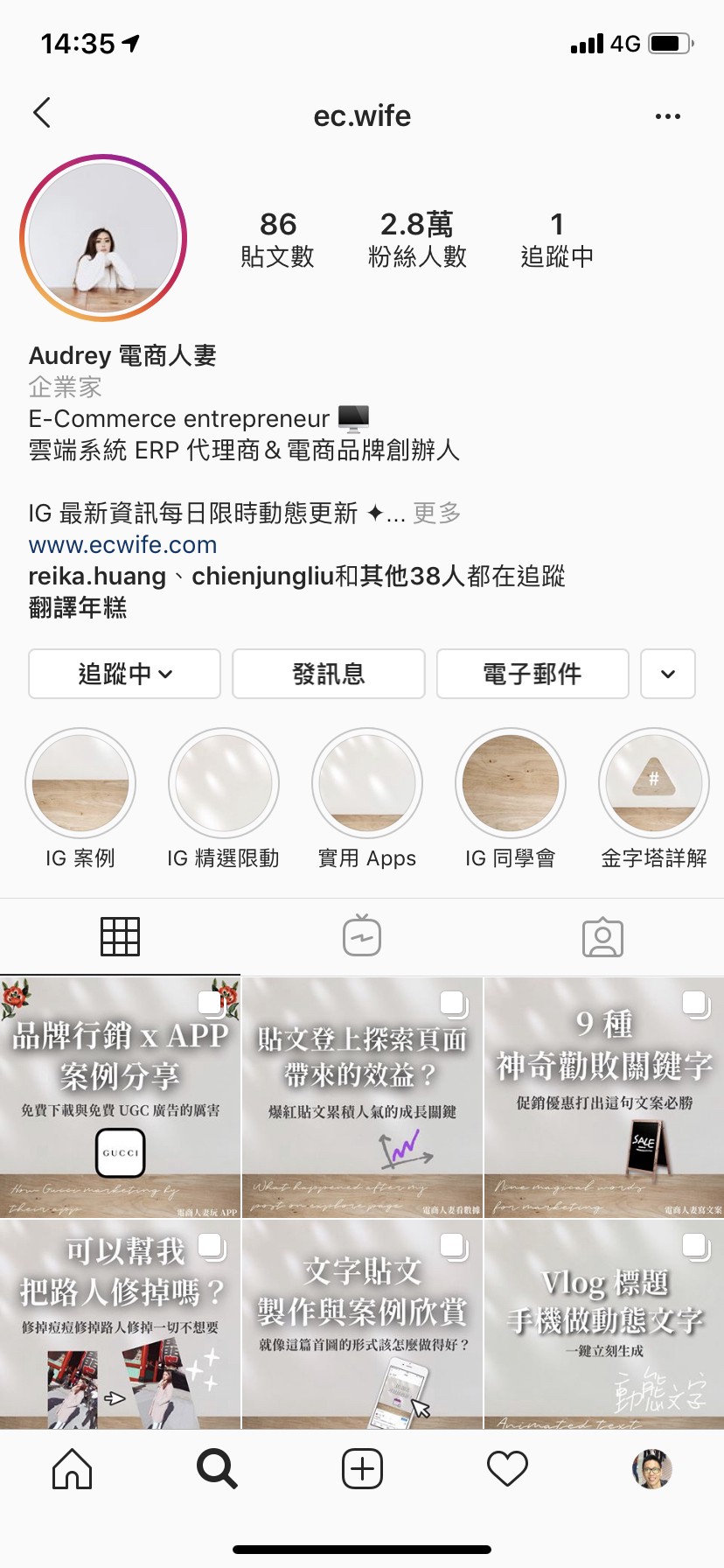Open Instagram Search with the magnifier icon
The height and width of the screenshot is (1568, 724).
point(217,1469)
